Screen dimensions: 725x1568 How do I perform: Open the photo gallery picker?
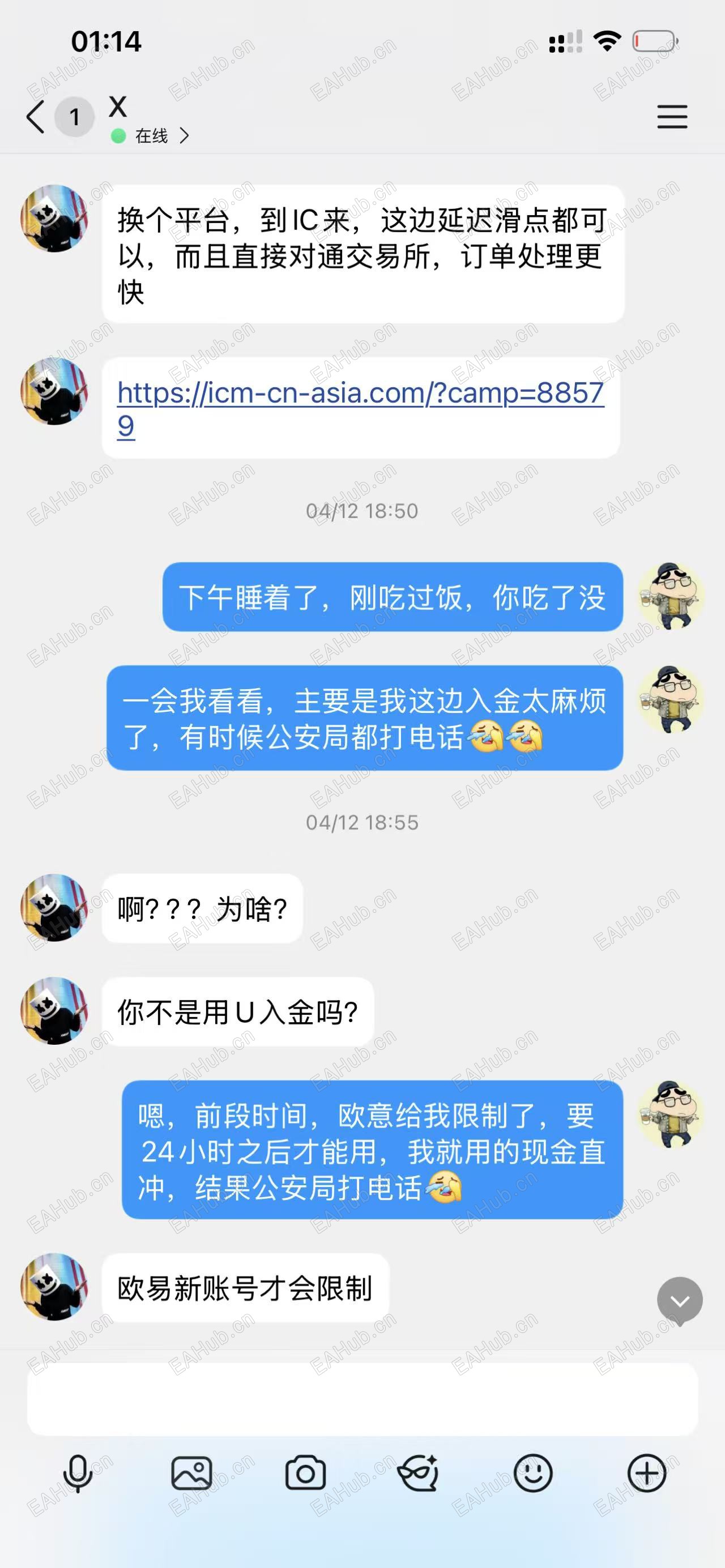pos(192,1473)
